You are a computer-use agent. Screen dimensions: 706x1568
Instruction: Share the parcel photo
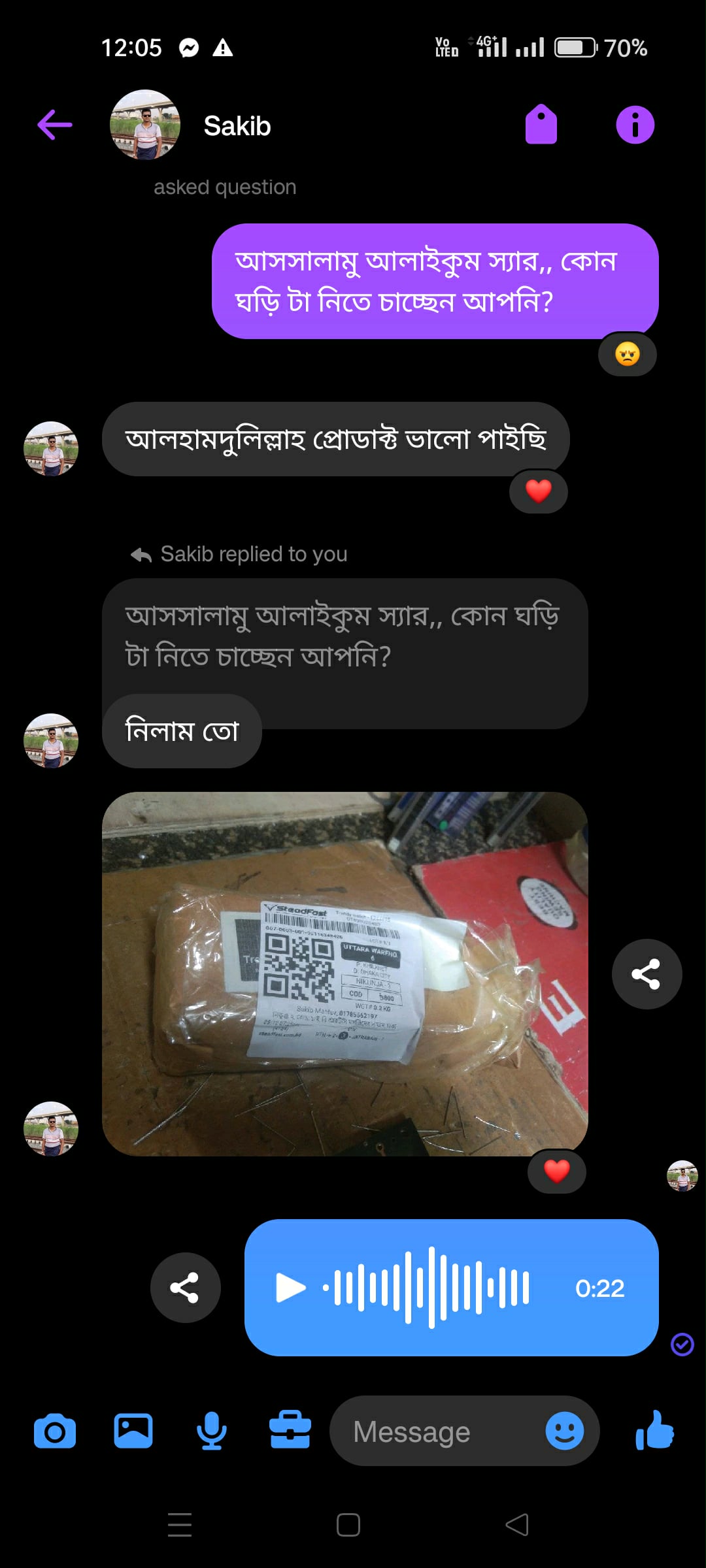647,974
